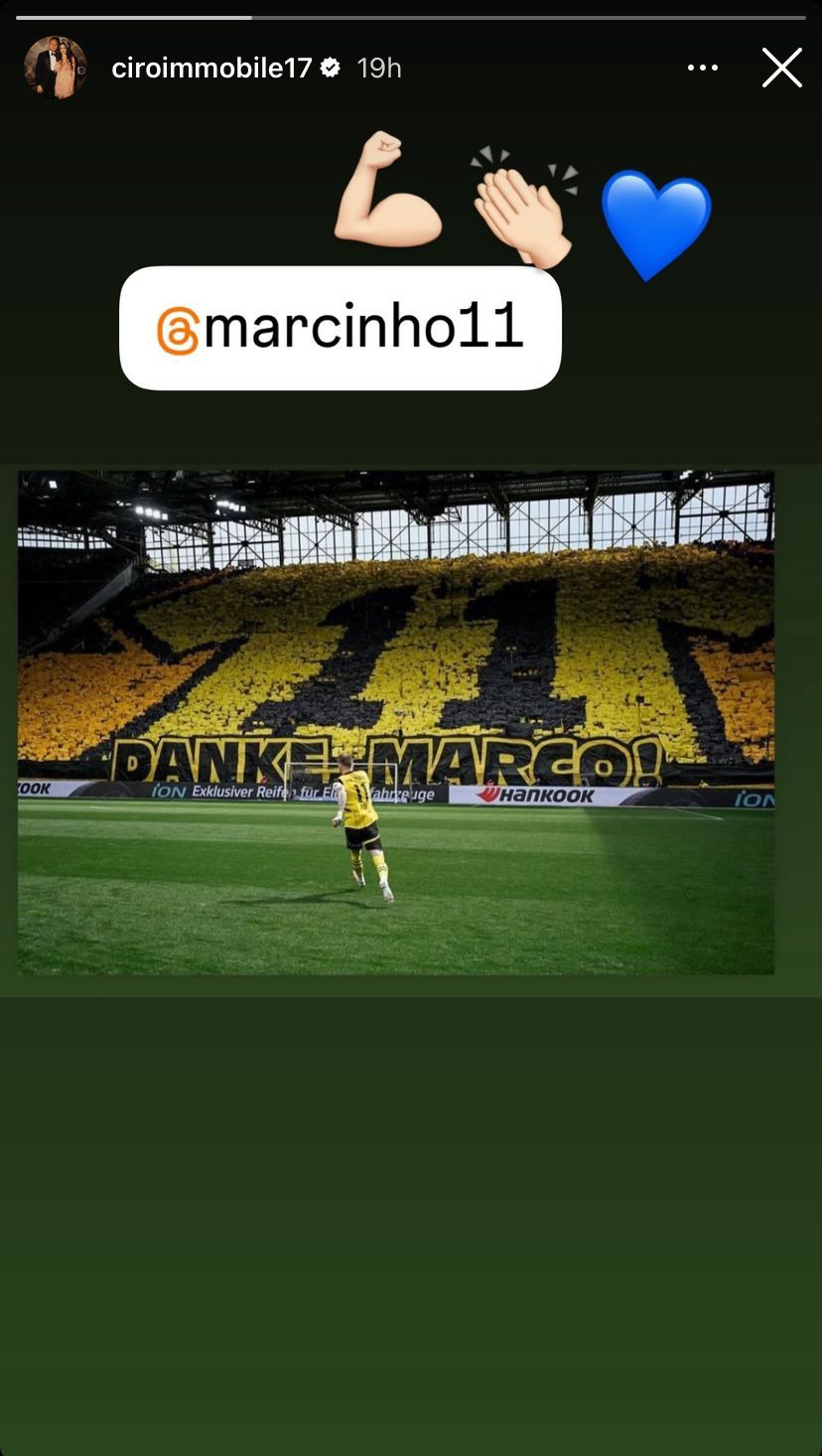Close the story viewer
The width and height of the screenshot is (822, 1456).
click(x=781, y=68)
